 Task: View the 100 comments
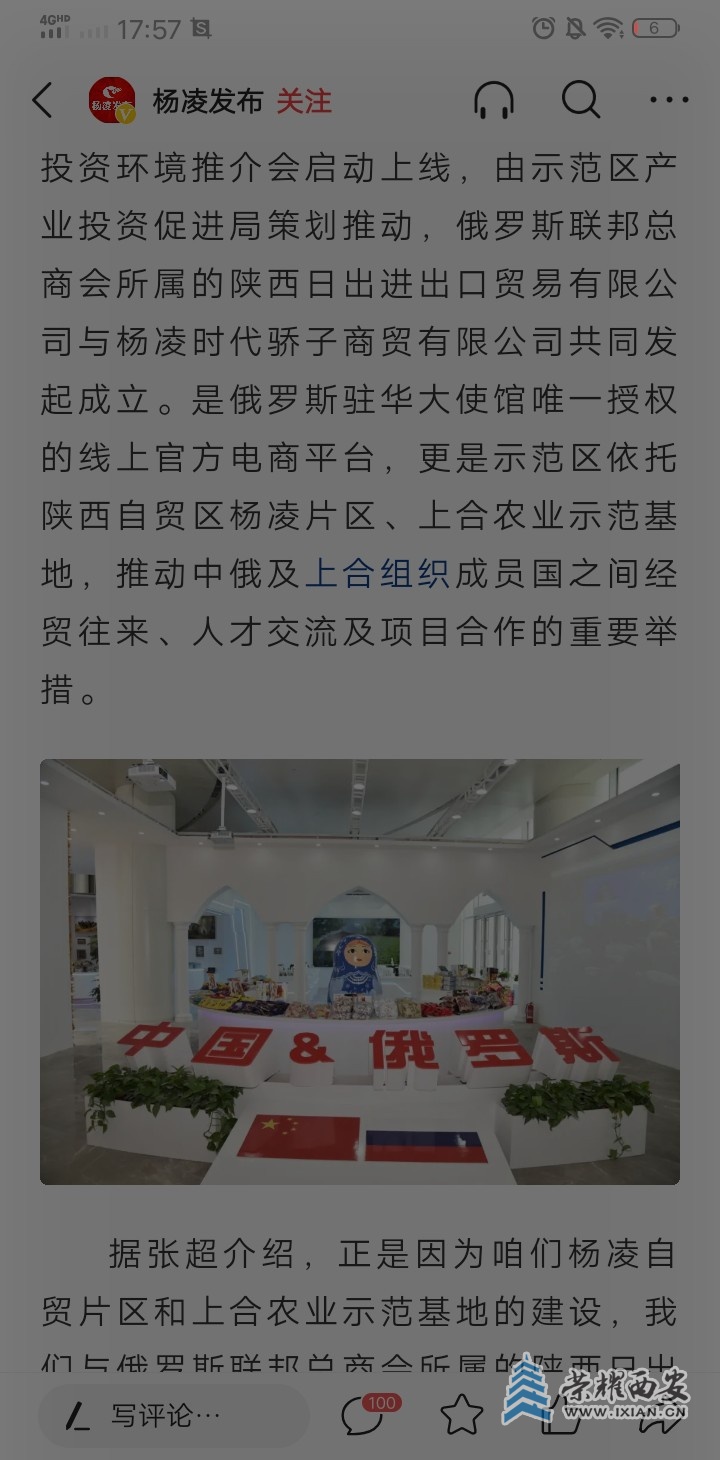[x=366, y=1414]
